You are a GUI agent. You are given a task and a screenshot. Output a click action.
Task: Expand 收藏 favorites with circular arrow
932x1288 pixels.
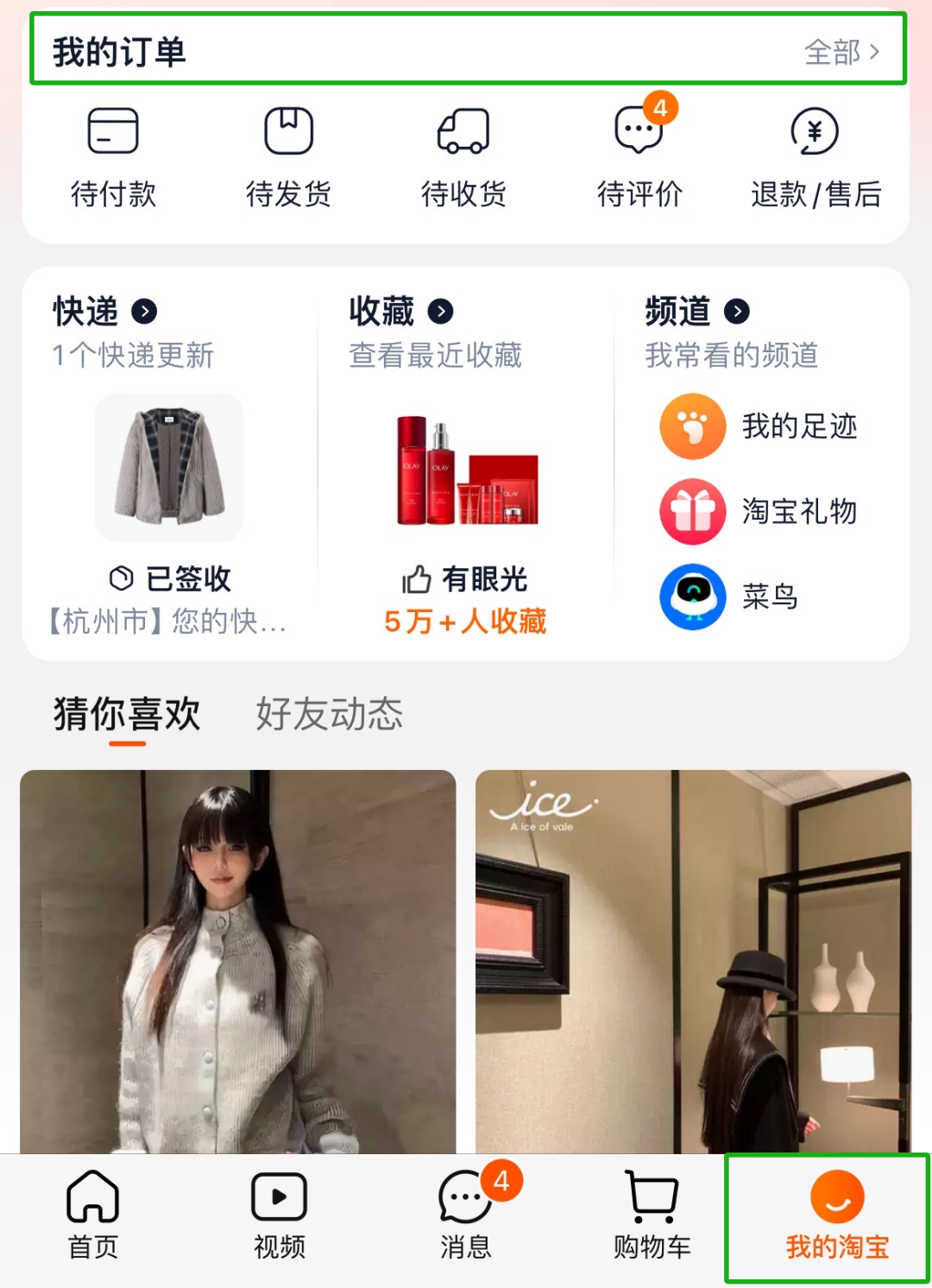(x=440, y=313)
